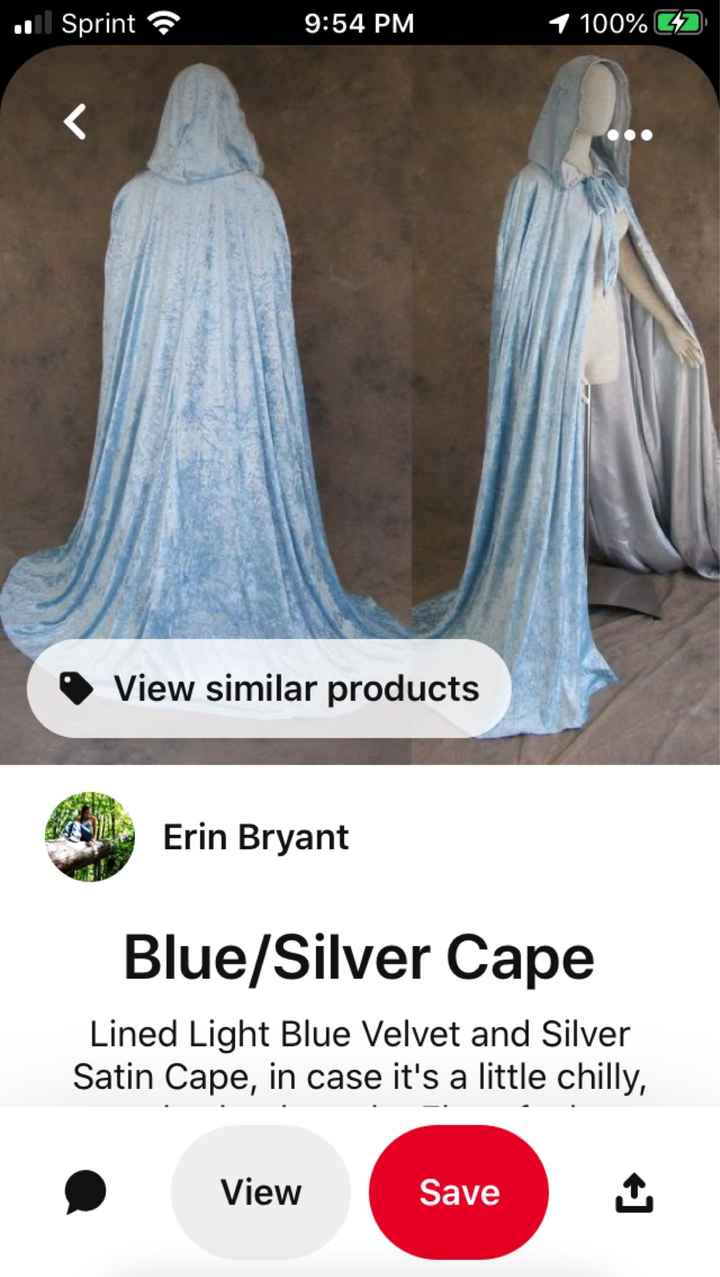Tap View similar products
Screen dimensions: 720x1277
[295, 687]
